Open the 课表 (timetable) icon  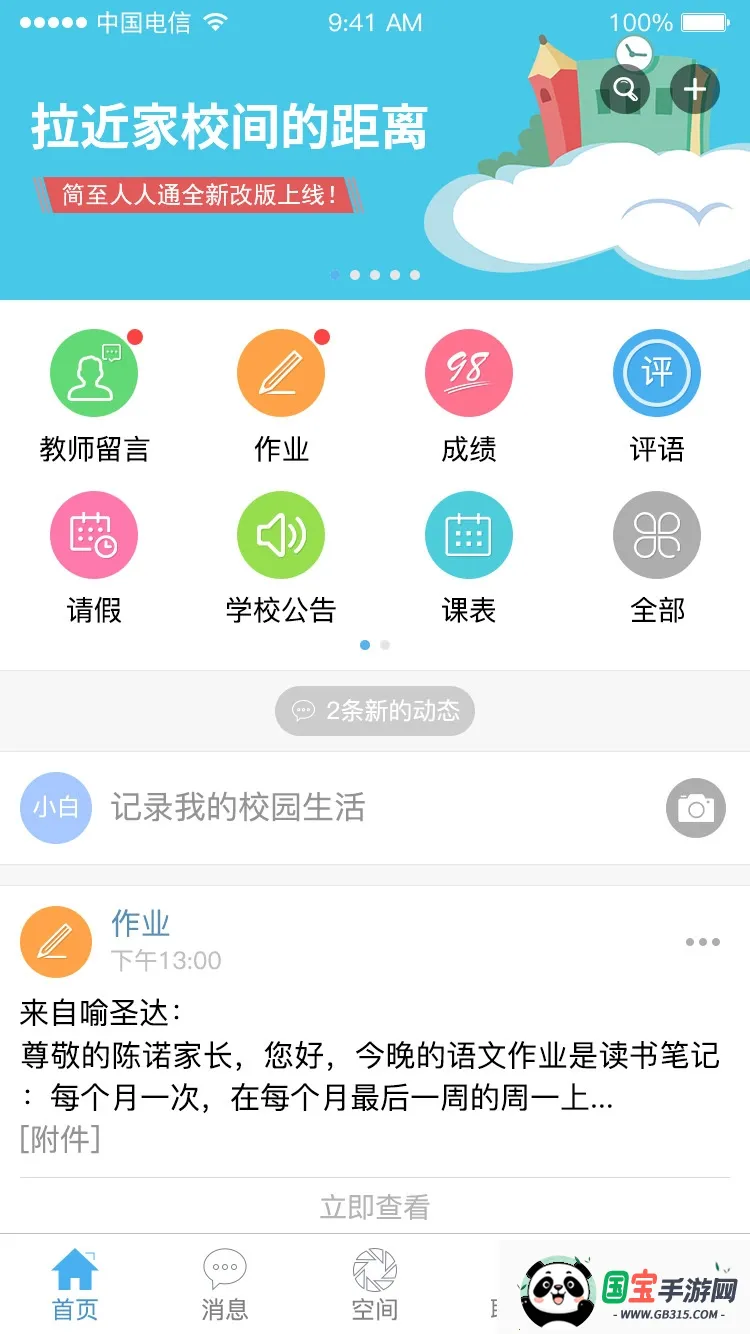[x=469, y=535]
